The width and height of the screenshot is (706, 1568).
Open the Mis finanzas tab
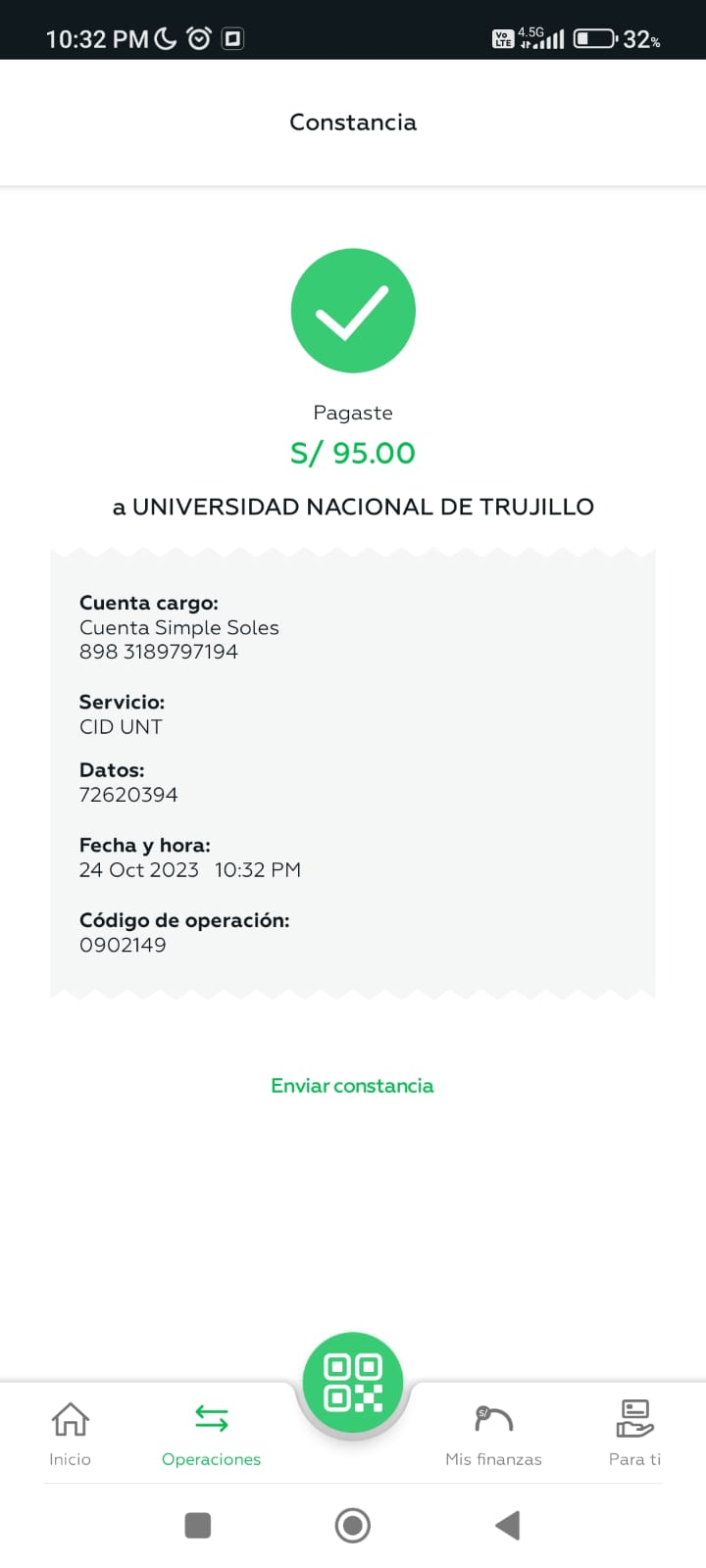[493, 1434]
